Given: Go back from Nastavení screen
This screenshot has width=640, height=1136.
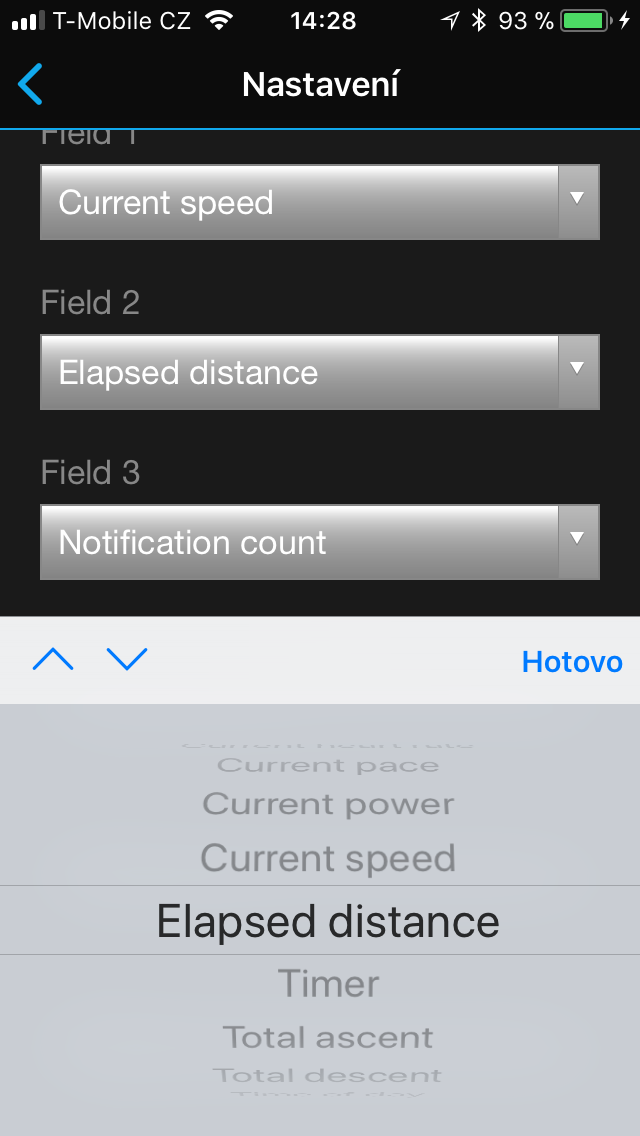Looking at the screenshot, I should (31, 85).
